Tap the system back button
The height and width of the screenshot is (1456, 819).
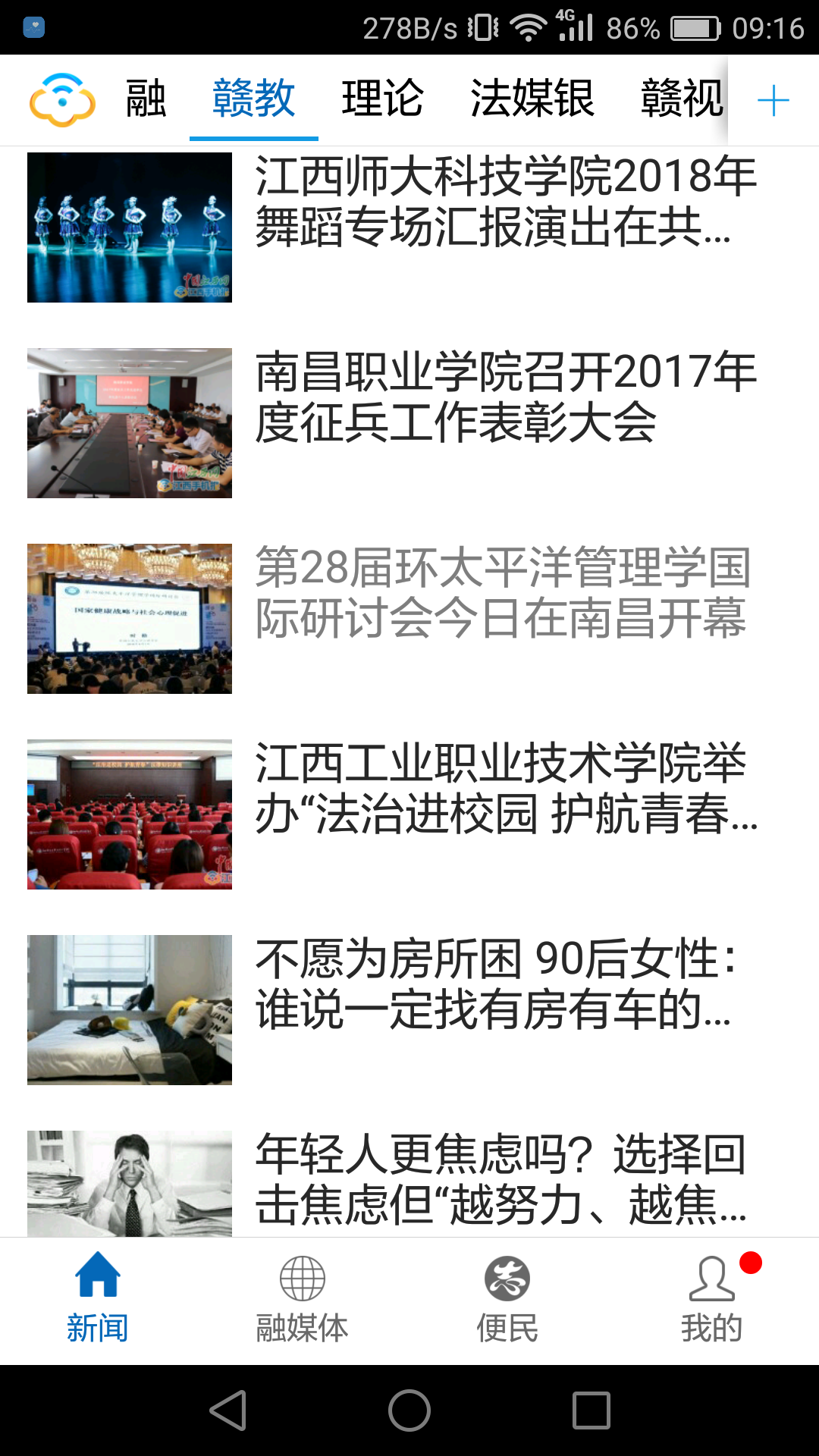pos(227,1410)
